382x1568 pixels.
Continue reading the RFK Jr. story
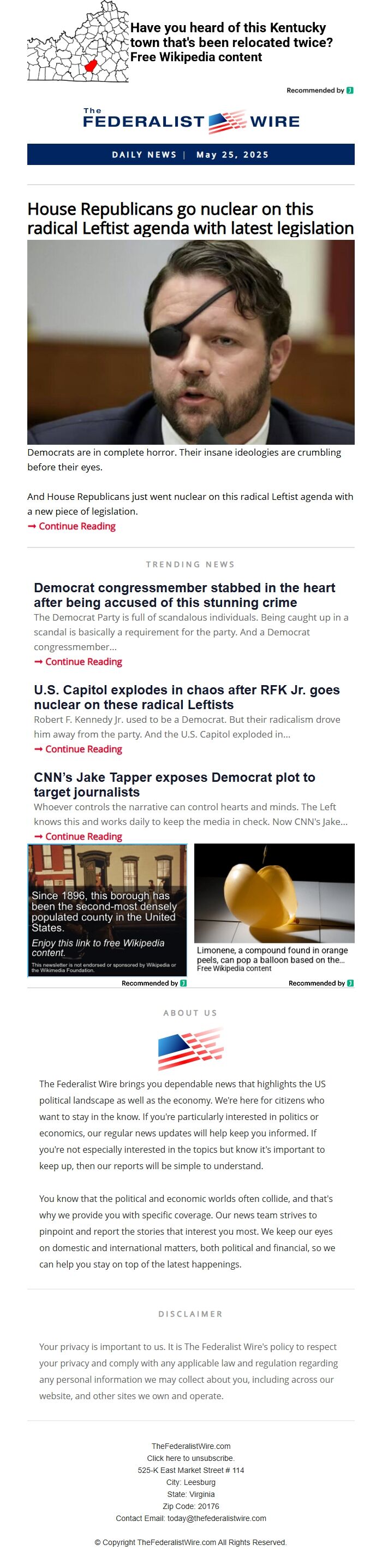pyautogui.click(x=83, y=749)
